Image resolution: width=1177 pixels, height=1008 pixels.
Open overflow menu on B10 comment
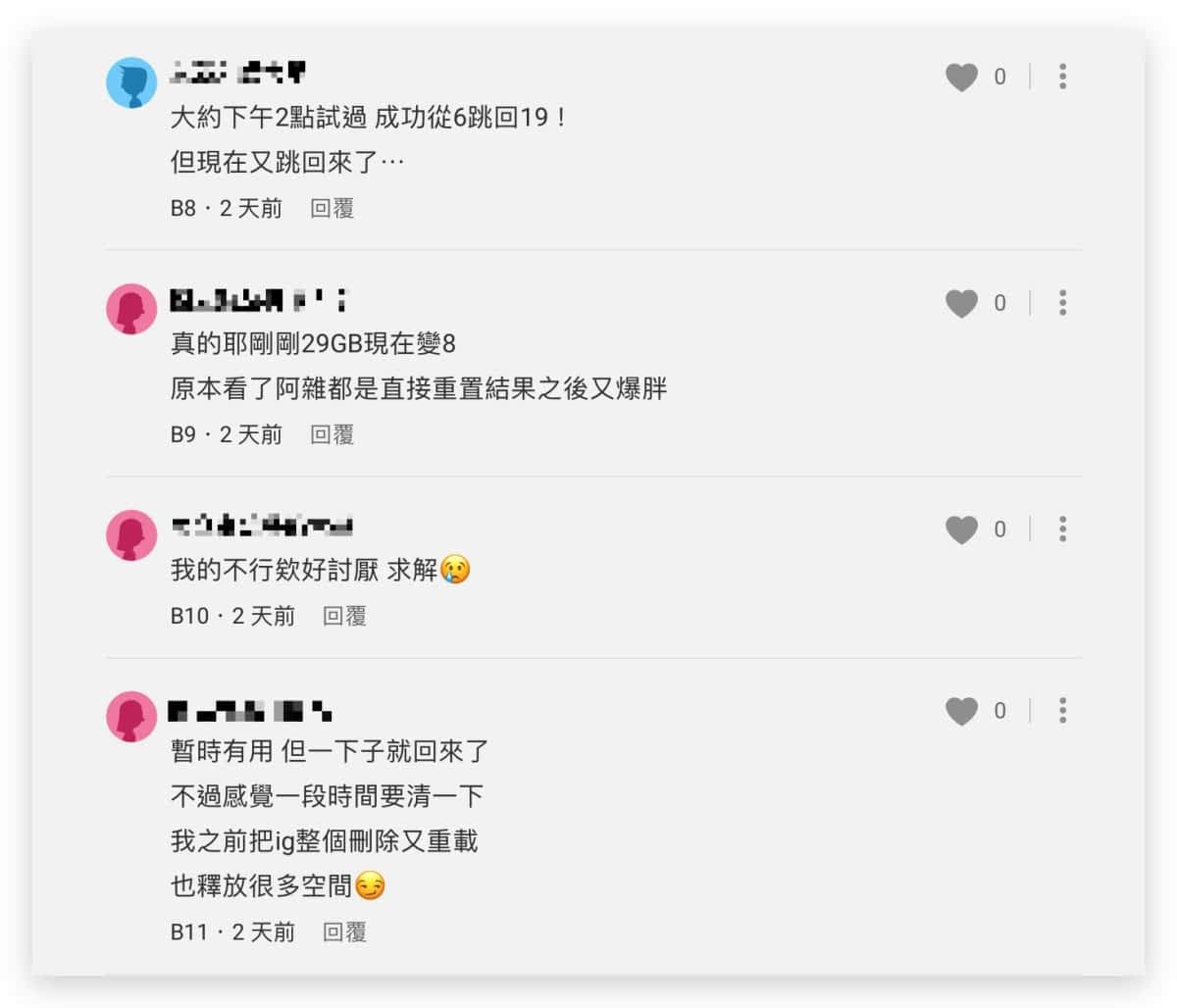[1062, 529]
